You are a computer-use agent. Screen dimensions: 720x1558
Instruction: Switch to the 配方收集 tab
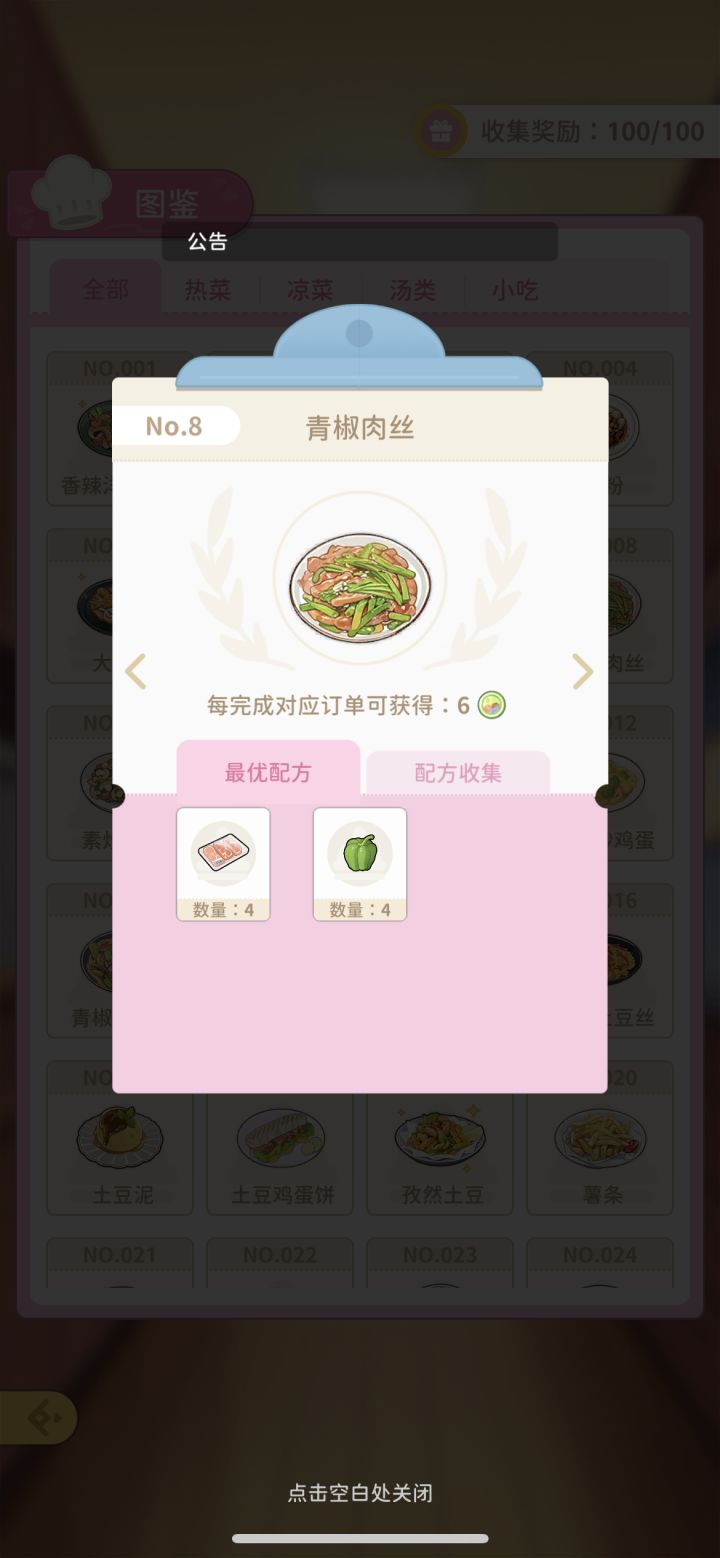[457, 771]
